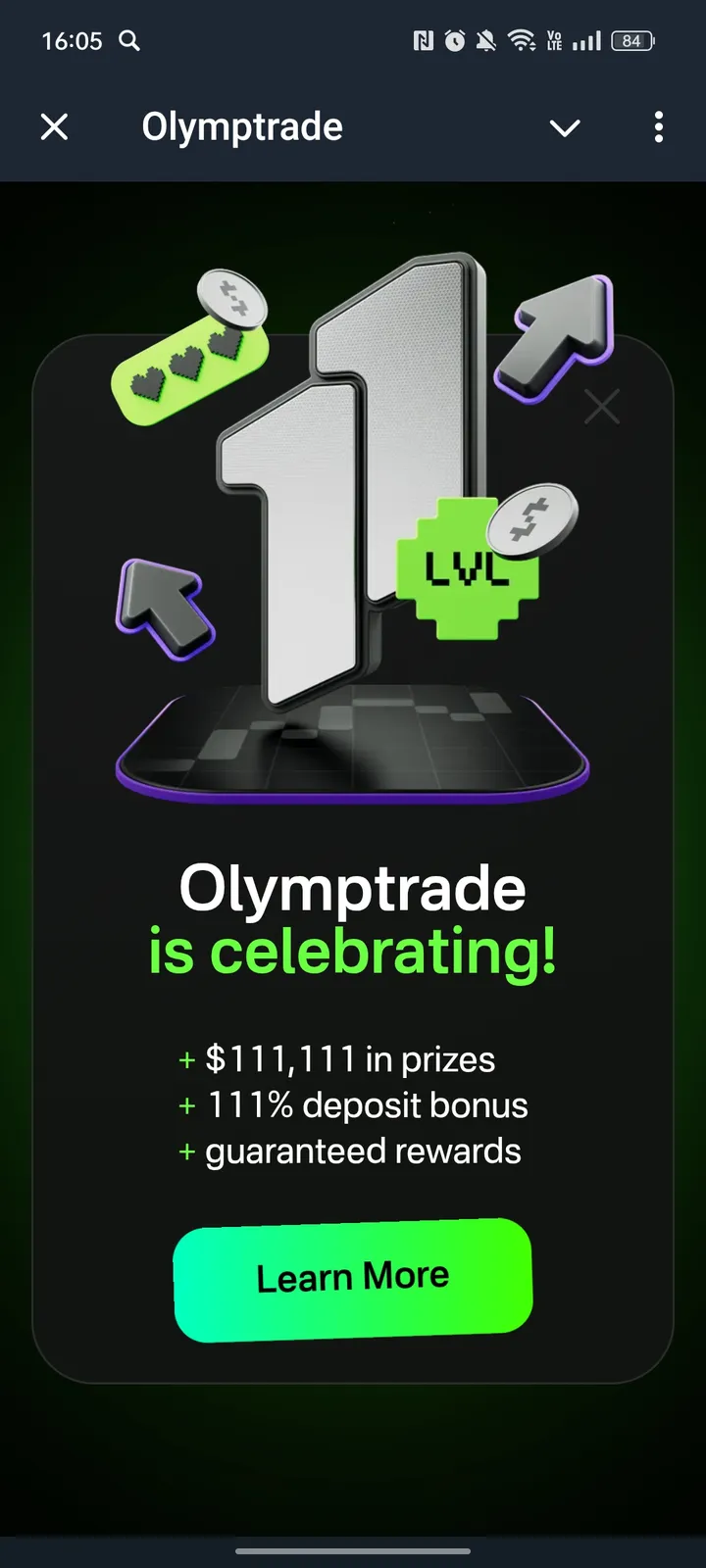Screen dimensions: 706x1568
Task: Tap the green celebrating headline text
Action: click(x=353, y=949)
